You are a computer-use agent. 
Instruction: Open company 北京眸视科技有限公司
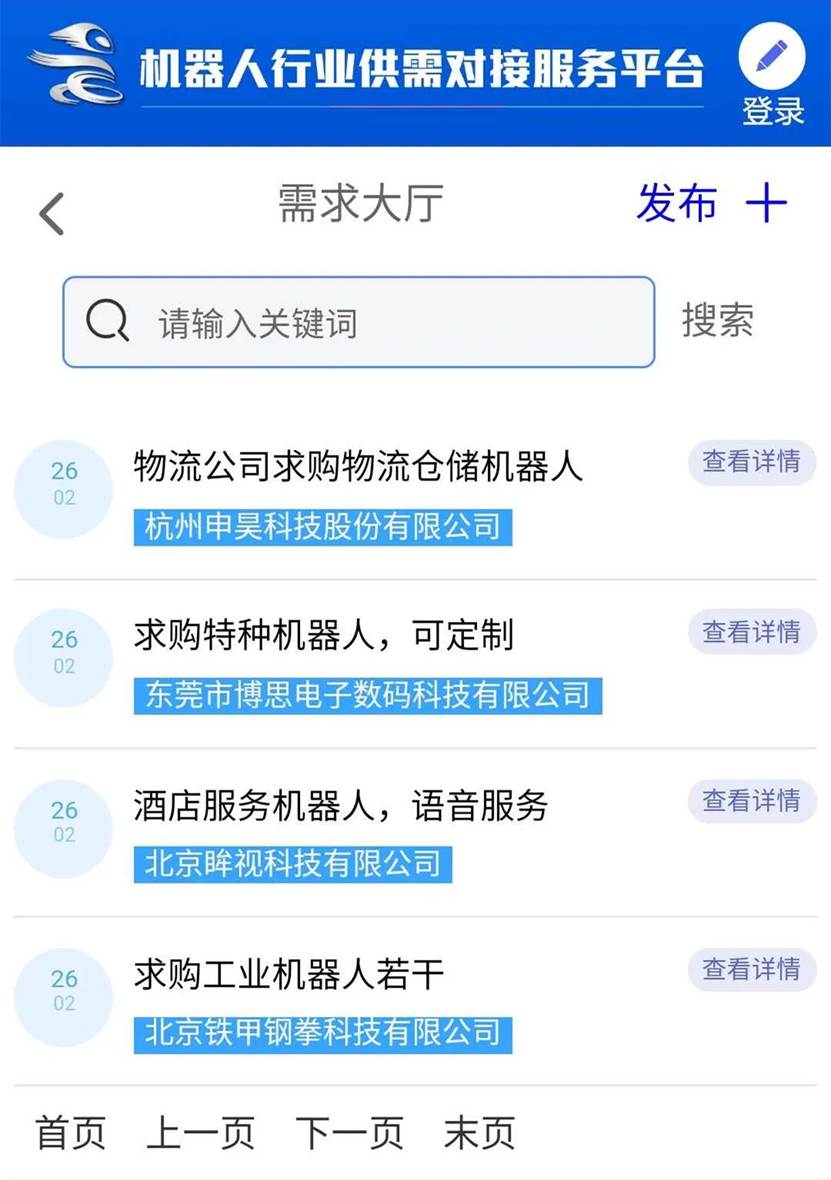pyautogui.click(x=292, y=863)
